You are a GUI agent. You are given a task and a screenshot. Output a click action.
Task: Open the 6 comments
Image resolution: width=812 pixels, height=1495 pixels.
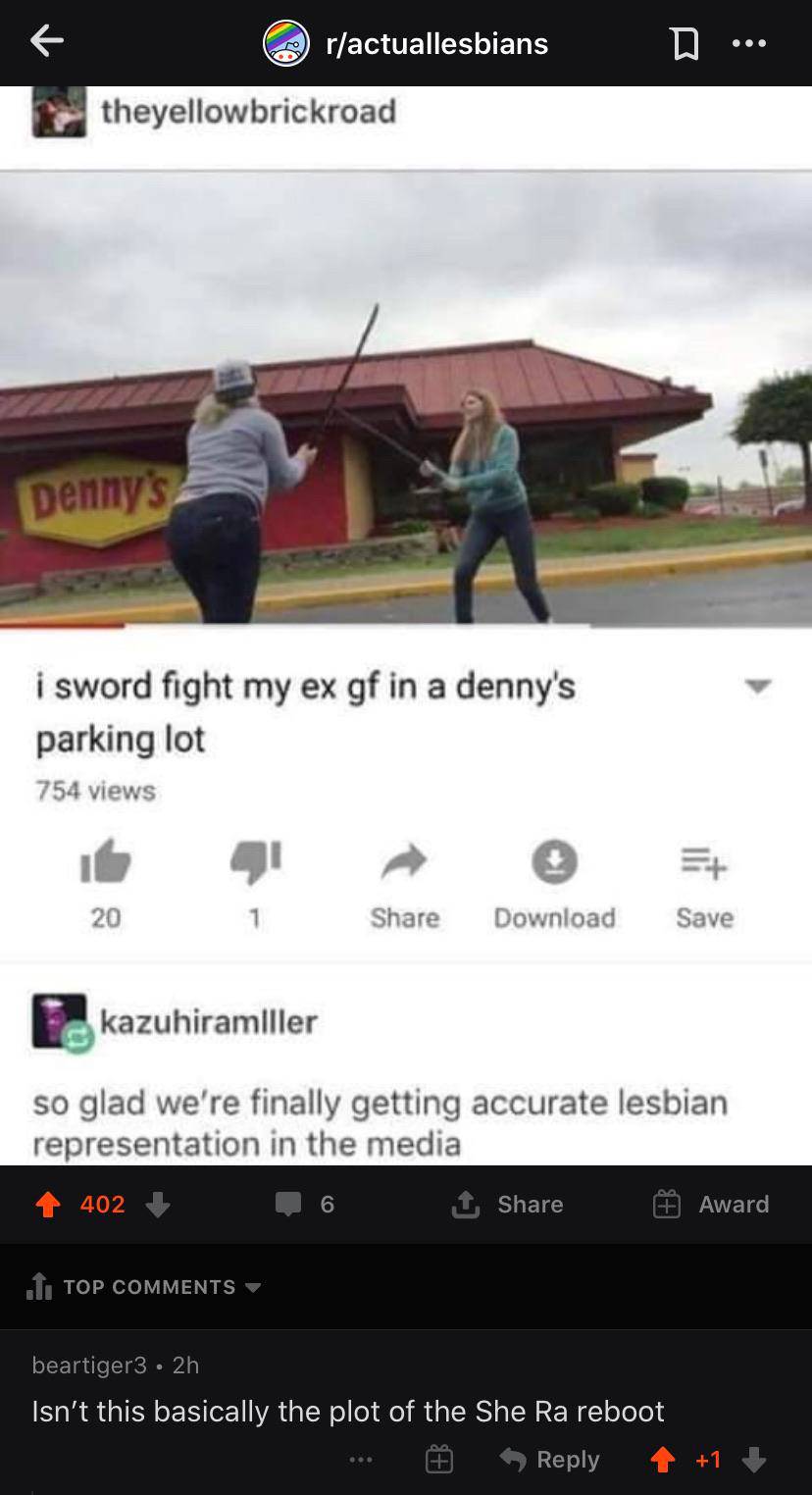coord(306,1205)
